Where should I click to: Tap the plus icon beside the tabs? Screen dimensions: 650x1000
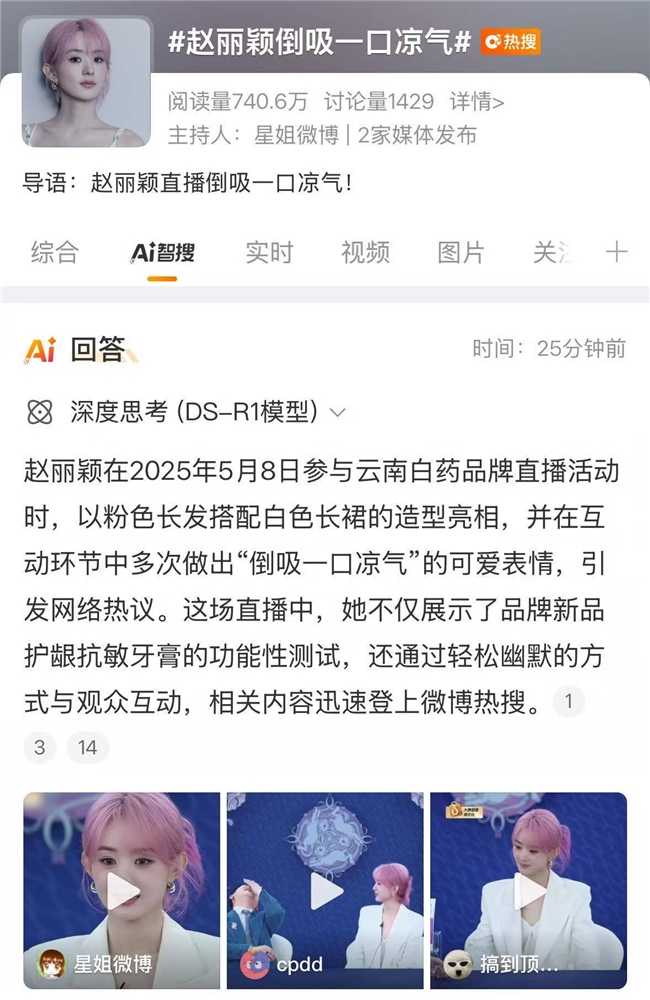point(617,252)
